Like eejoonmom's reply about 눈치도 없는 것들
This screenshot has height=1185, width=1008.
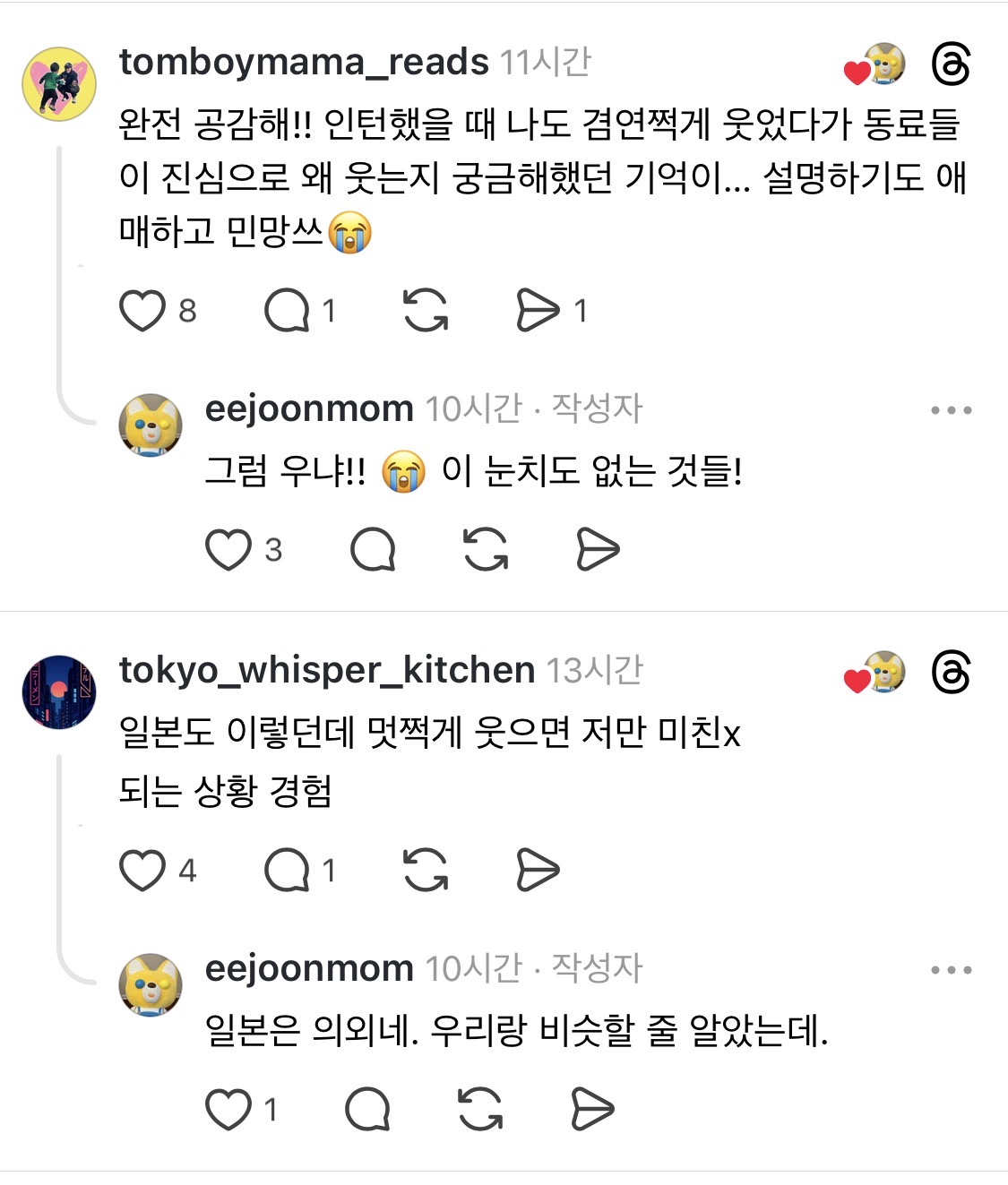point(228,549)
